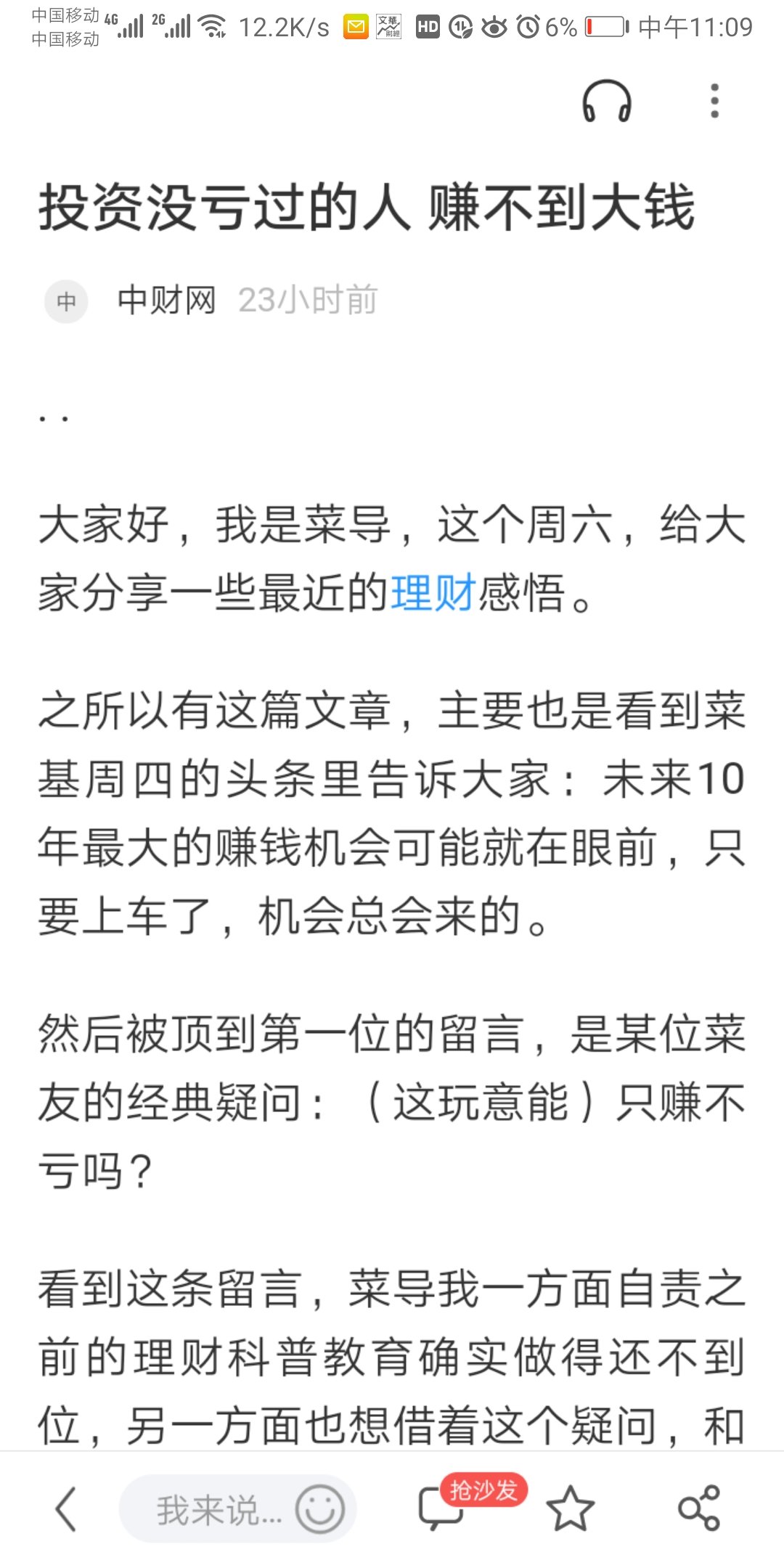784x1568 pixels.
Task: Bookmark this article with the star
Action: pyautogui.click(x=570, y=1509)
